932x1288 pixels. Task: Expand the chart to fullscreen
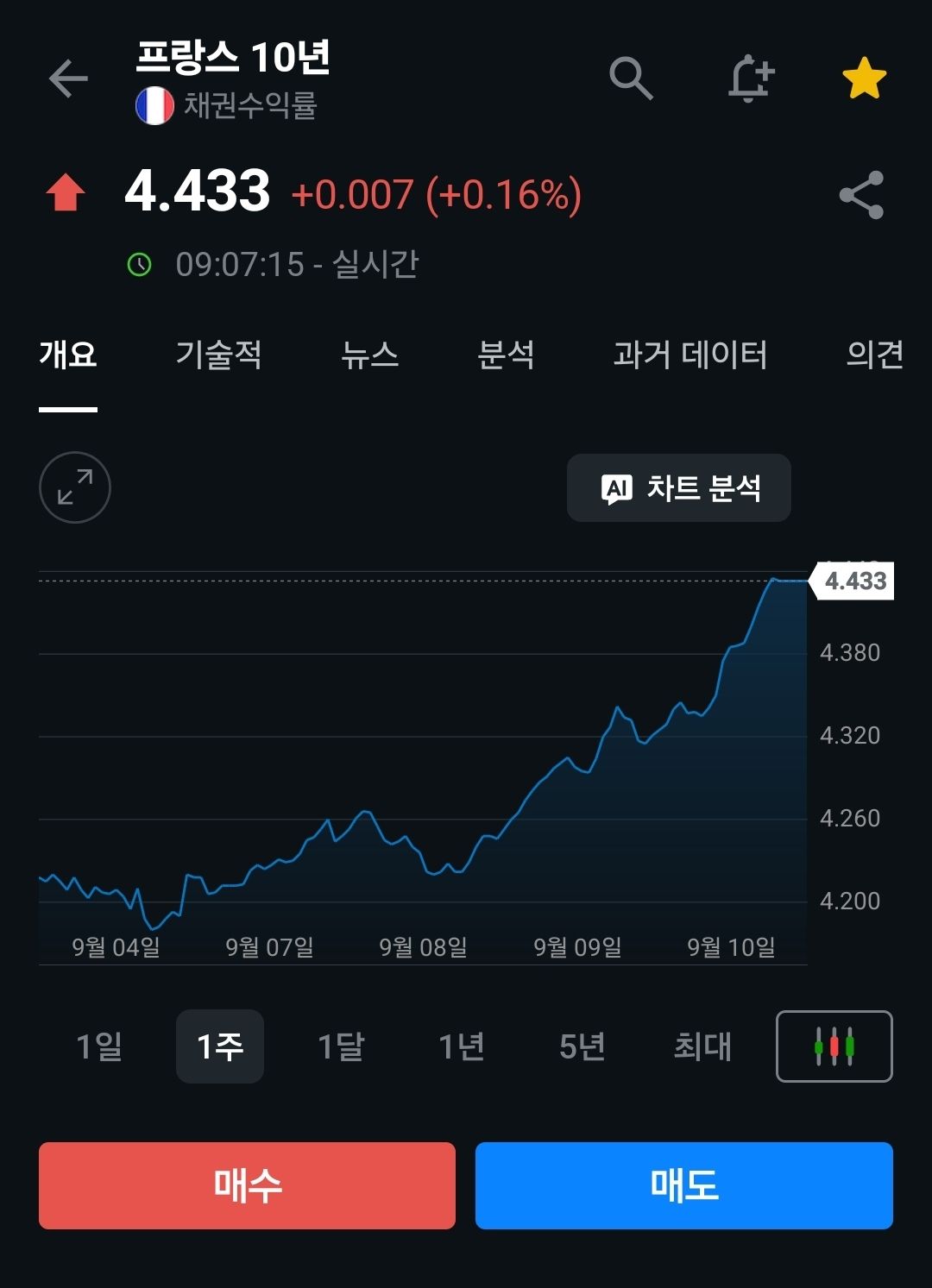pyautogui.click(x=75, y=487)
